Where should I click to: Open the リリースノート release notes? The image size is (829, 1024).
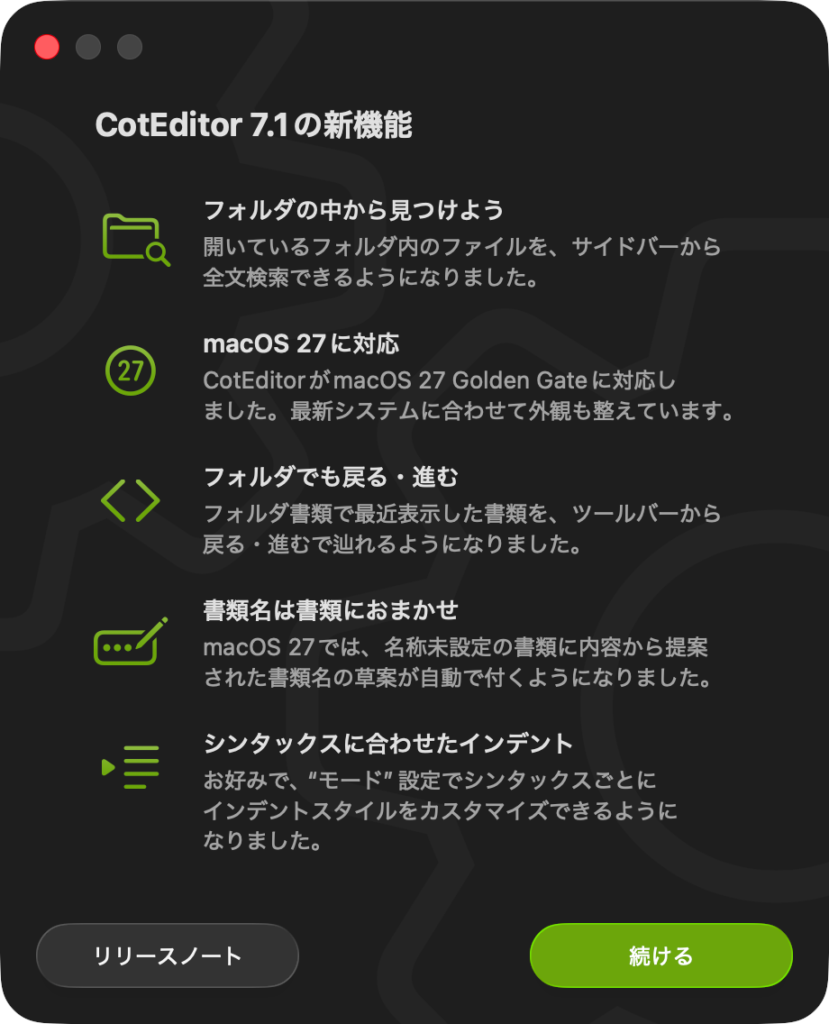167,955
